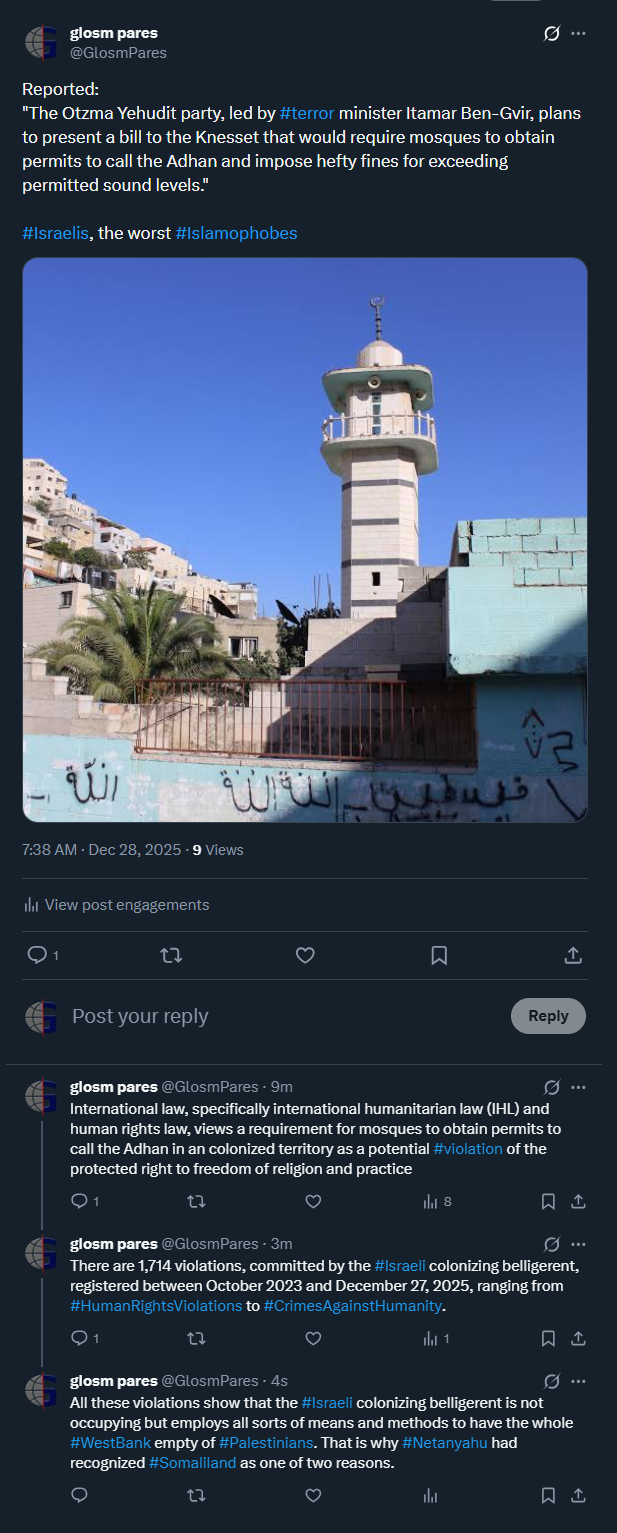Share the main post

[573, 956]
